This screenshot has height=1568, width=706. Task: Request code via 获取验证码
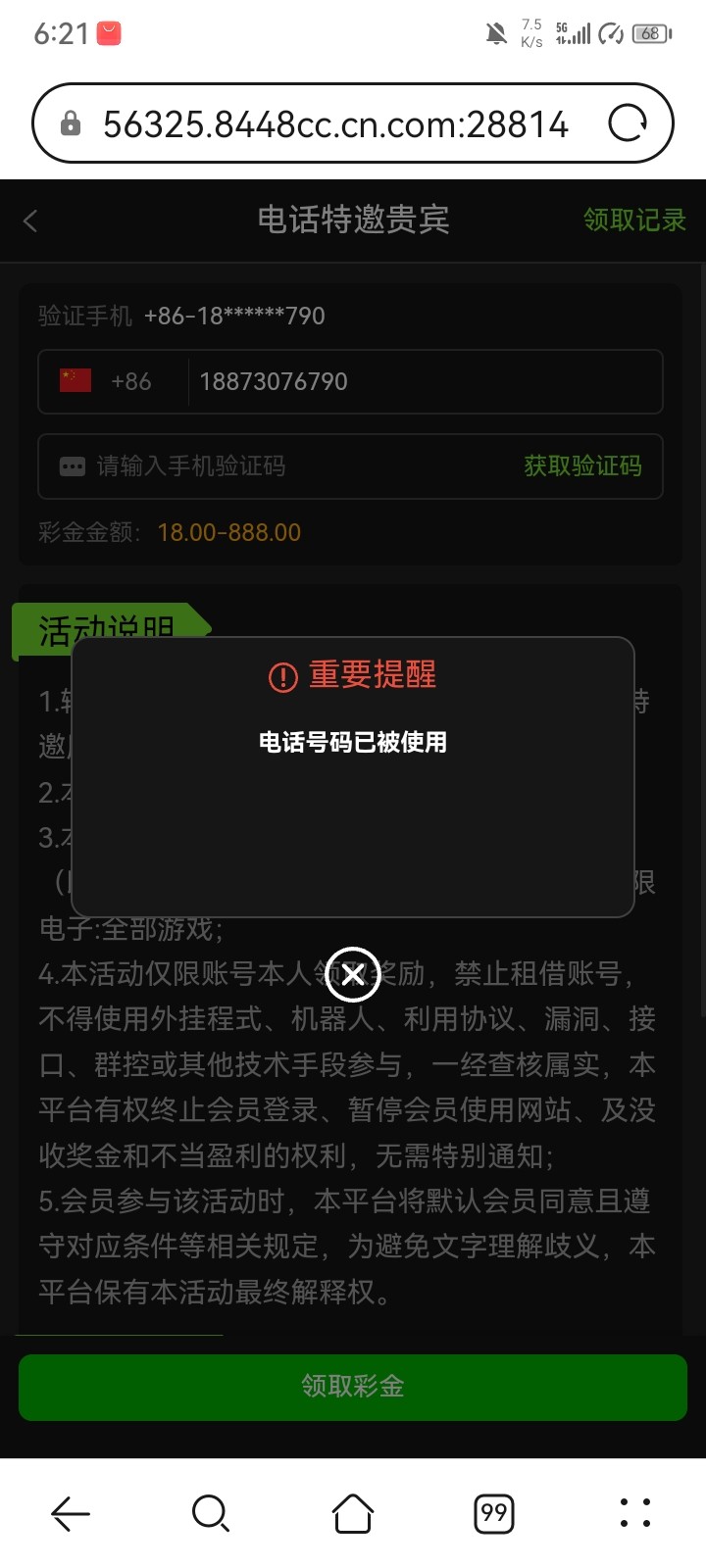pos(582,466)
